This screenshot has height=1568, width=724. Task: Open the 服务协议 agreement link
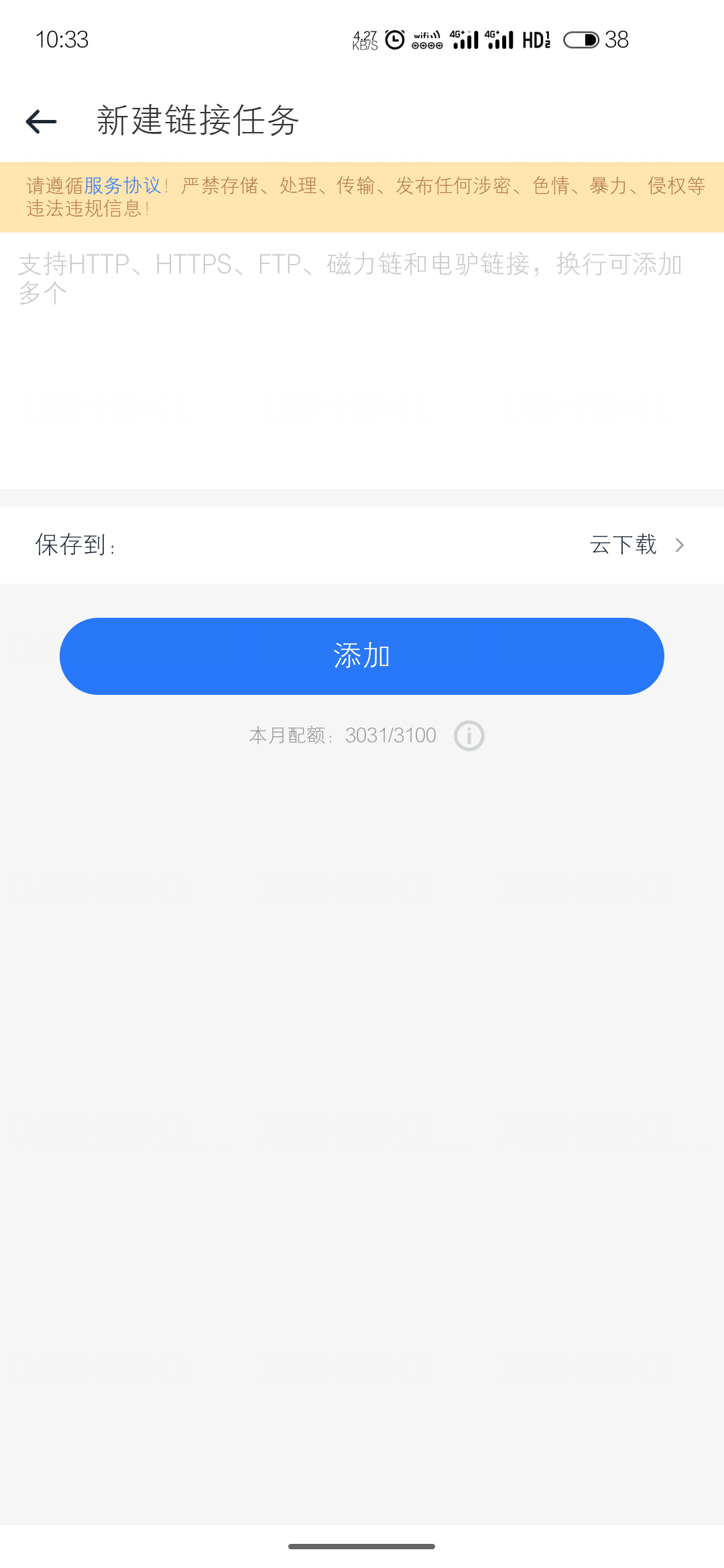point(123,185)
